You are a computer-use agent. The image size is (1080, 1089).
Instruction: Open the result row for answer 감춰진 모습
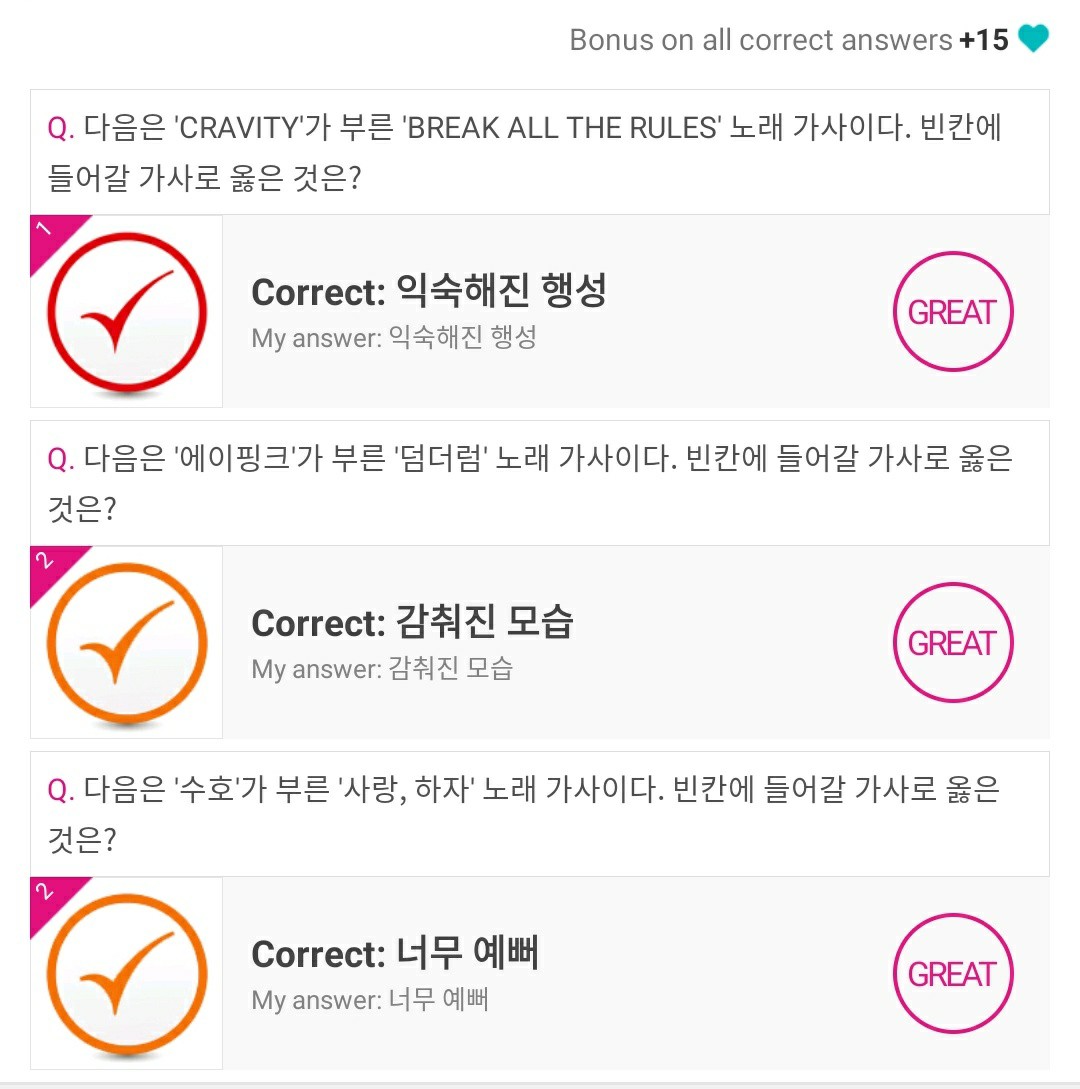coord(540,643)
